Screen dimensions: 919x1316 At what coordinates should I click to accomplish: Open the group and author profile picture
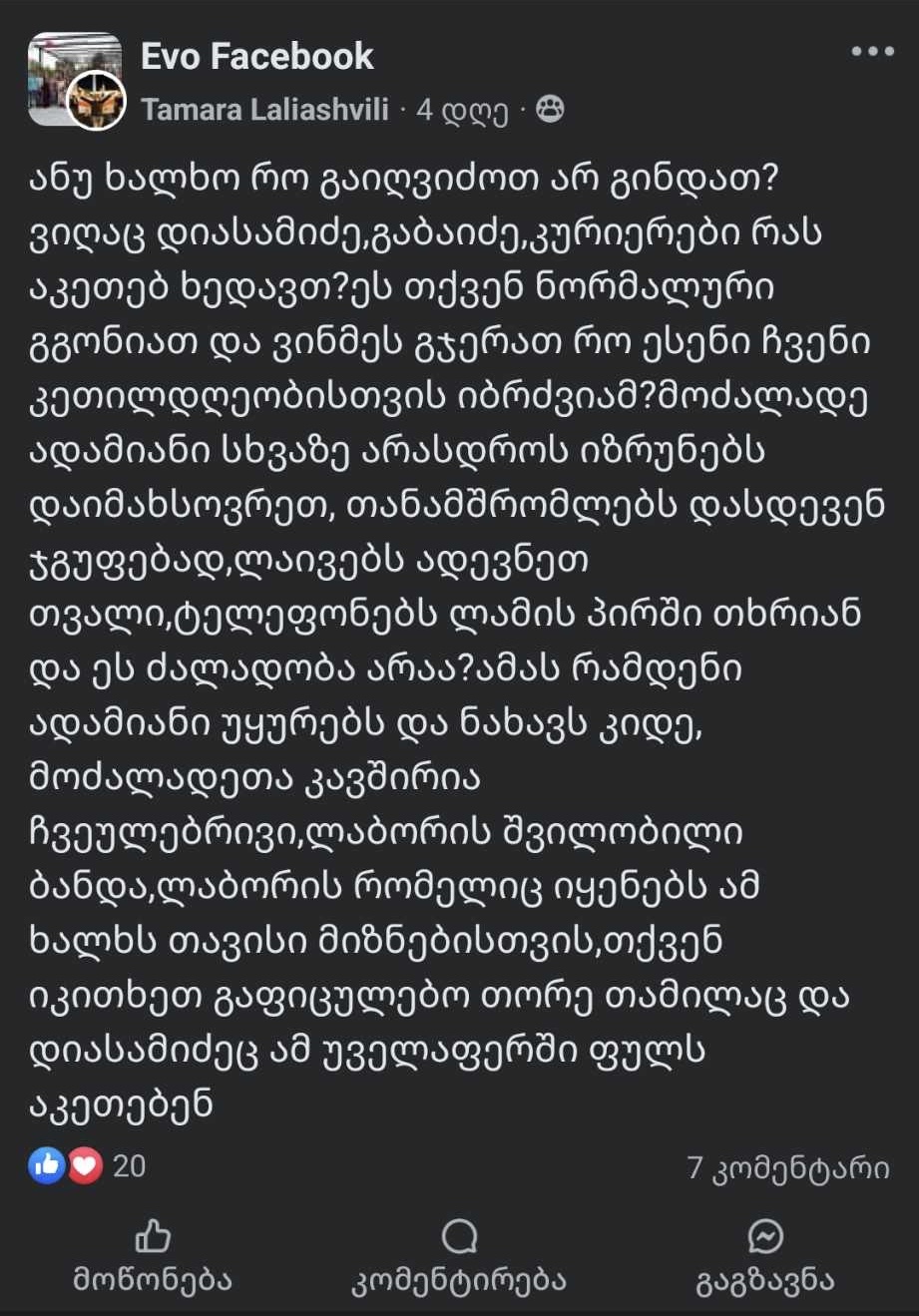[x=76, y=81]
